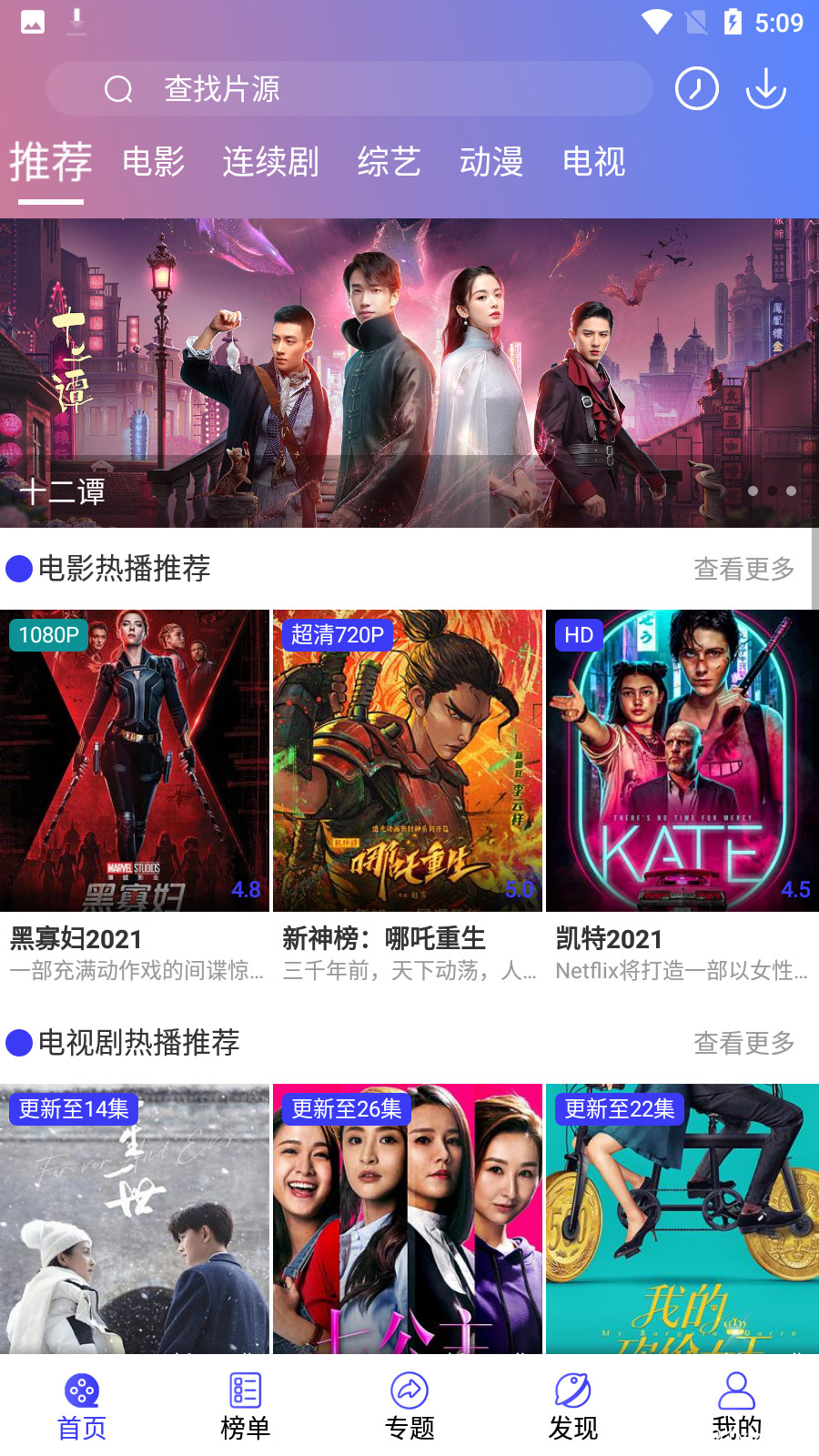819x1456 pixels.
Task: Open the 电视 tab
Action: 594,162
